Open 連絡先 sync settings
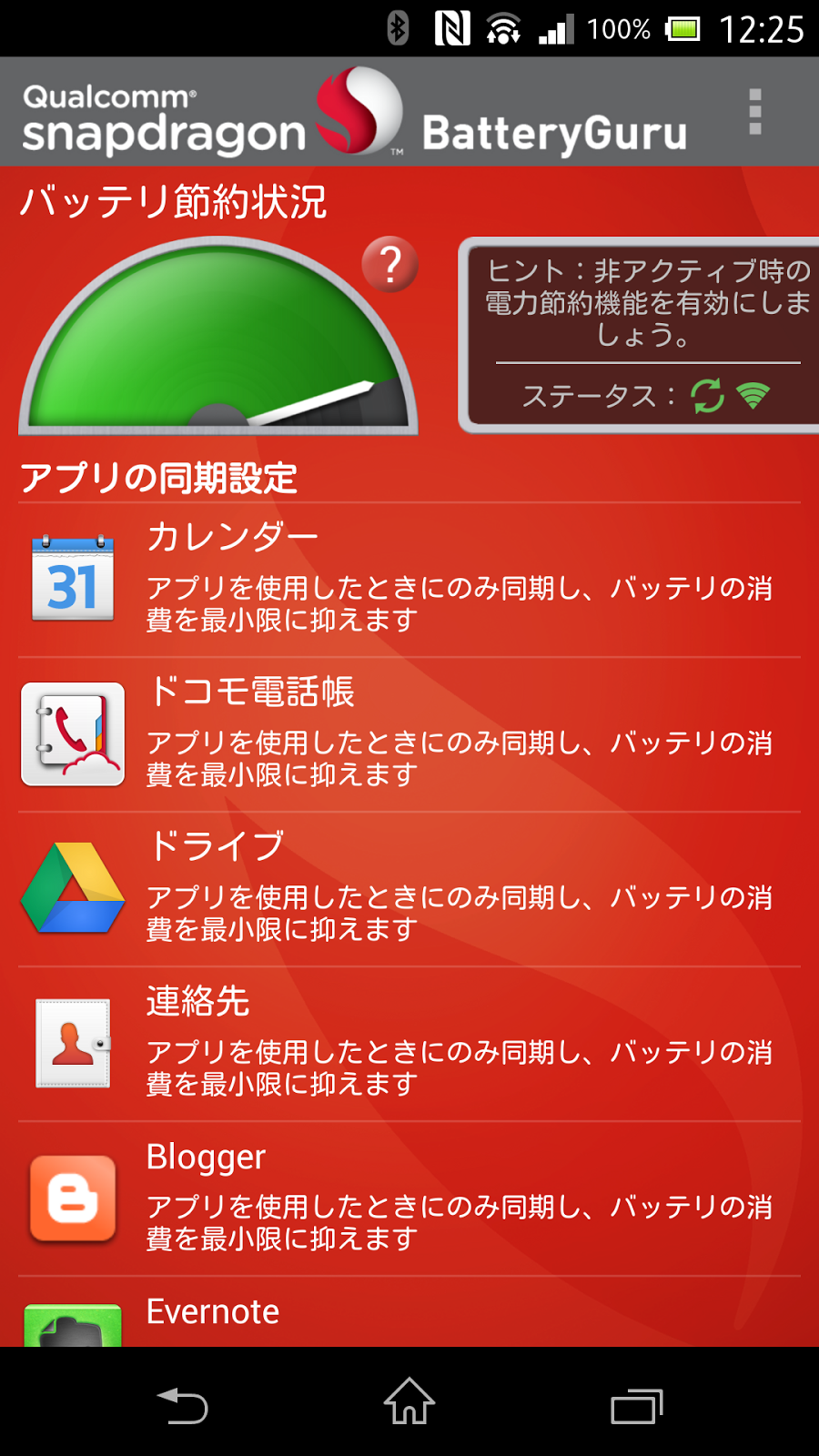The image size is (819, 1456). coord(409,1044)
